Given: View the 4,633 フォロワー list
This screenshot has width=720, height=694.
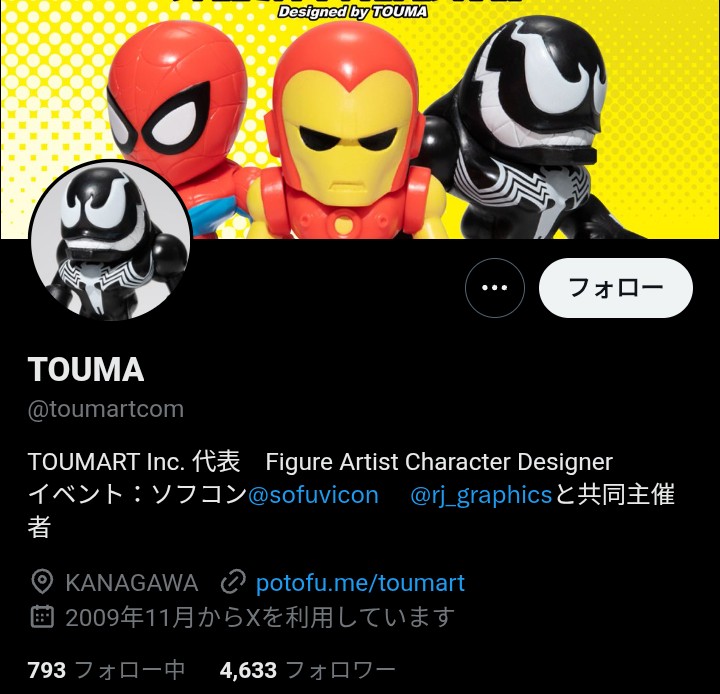Looking at the screenshot, I should [x=307, y=670].
